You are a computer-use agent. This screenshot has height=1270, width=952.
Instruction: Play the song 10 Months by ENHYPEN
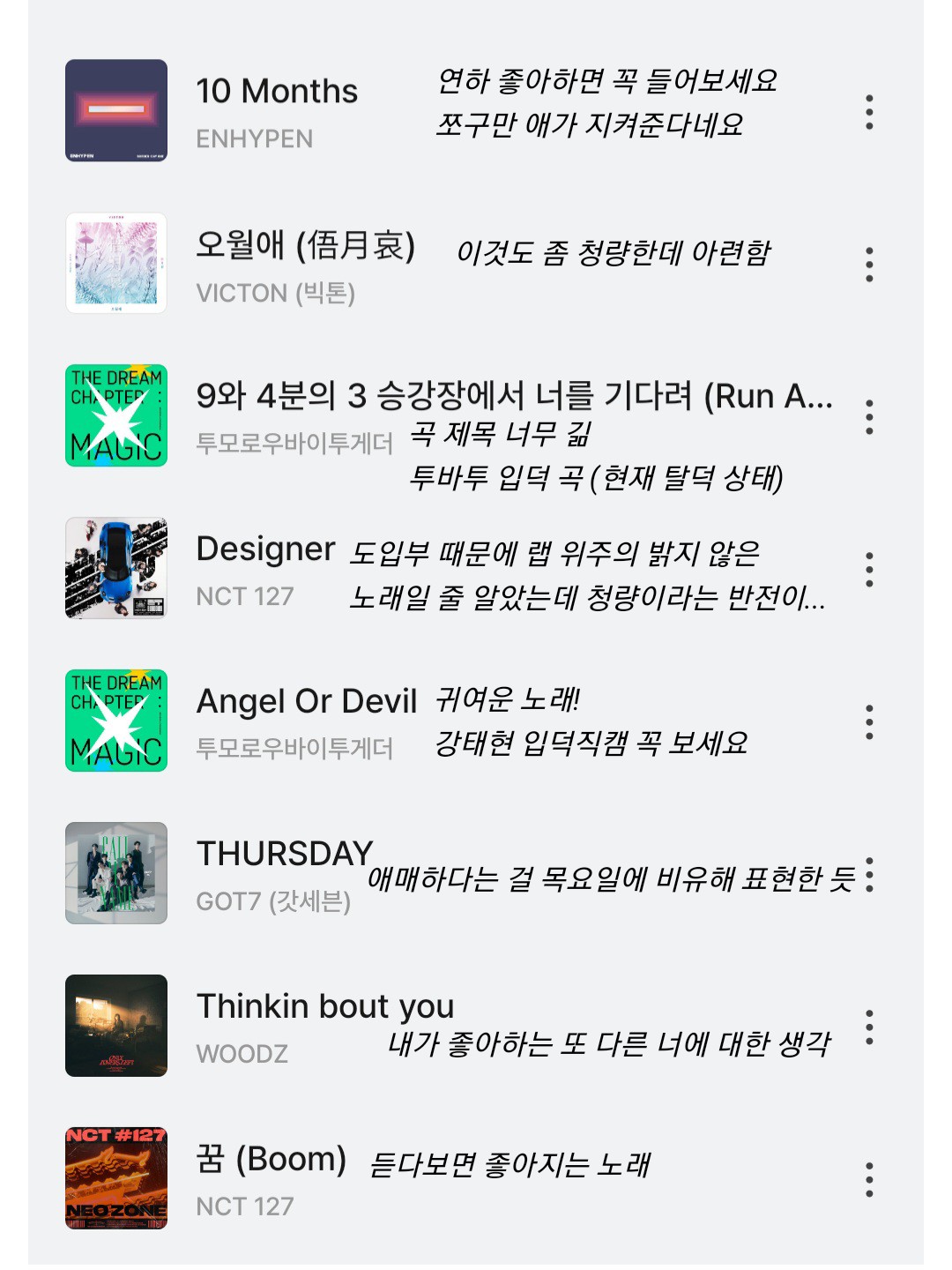coord(276,92)
